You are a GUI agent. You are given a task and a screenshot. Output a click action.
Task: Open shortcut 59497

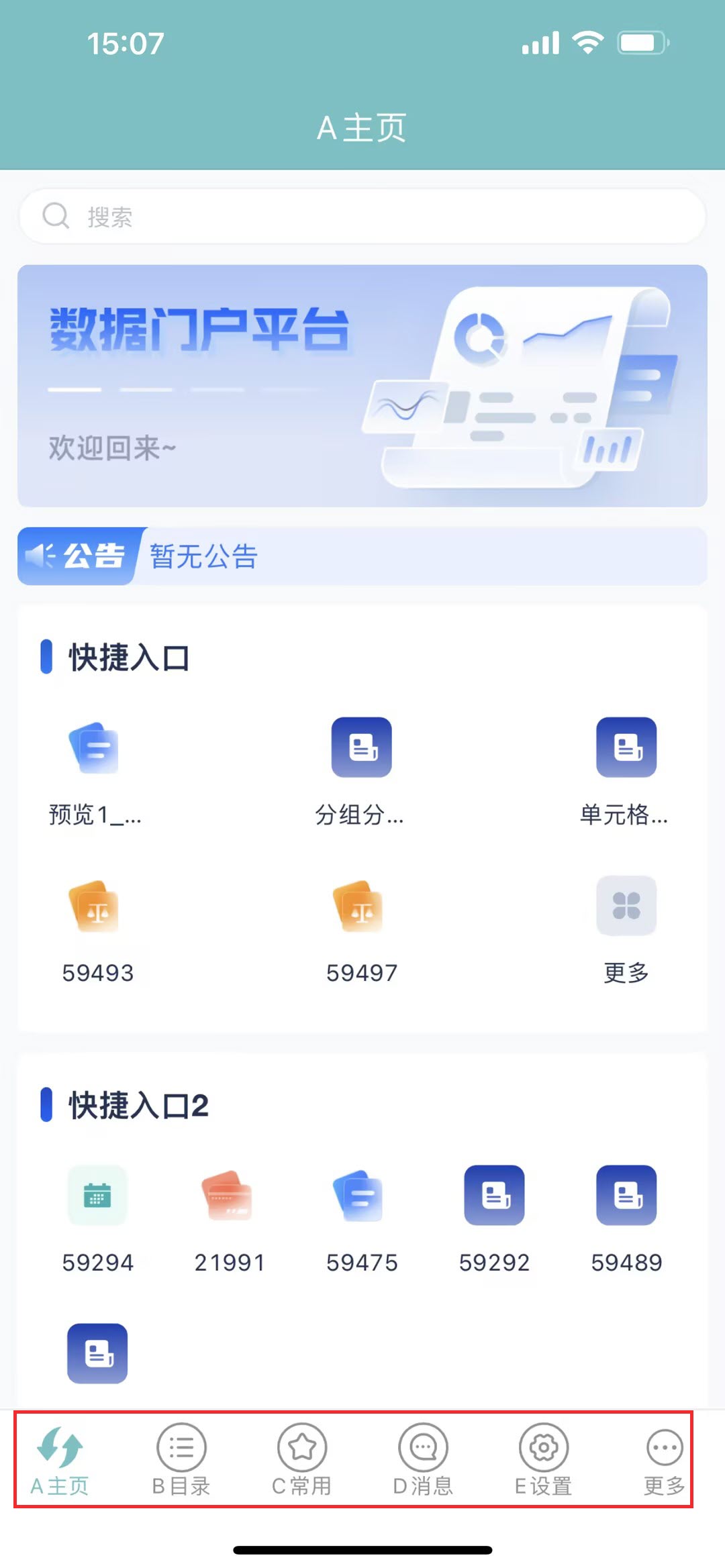point(361,929)
